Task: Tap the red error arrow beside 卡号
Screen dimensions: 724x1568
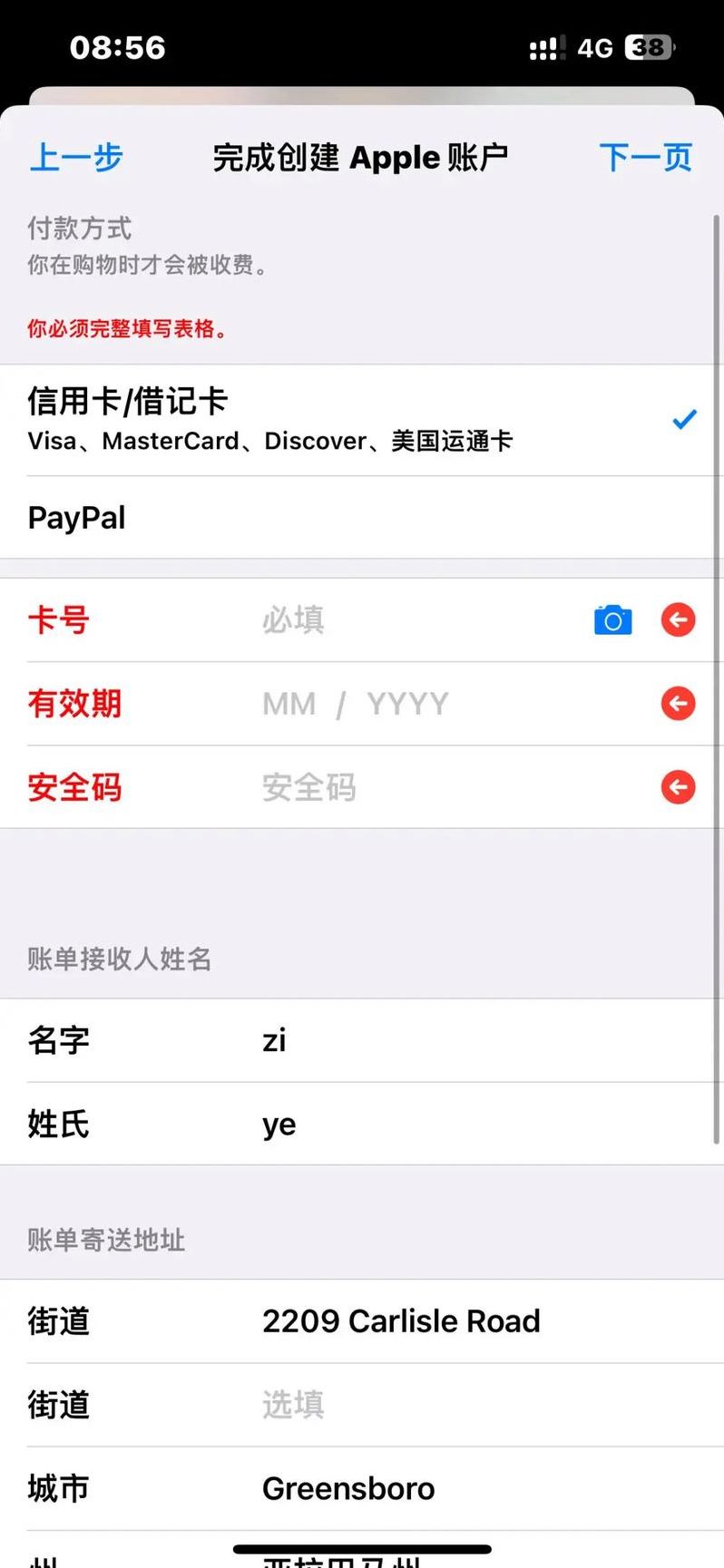Action: click(678, 620)
